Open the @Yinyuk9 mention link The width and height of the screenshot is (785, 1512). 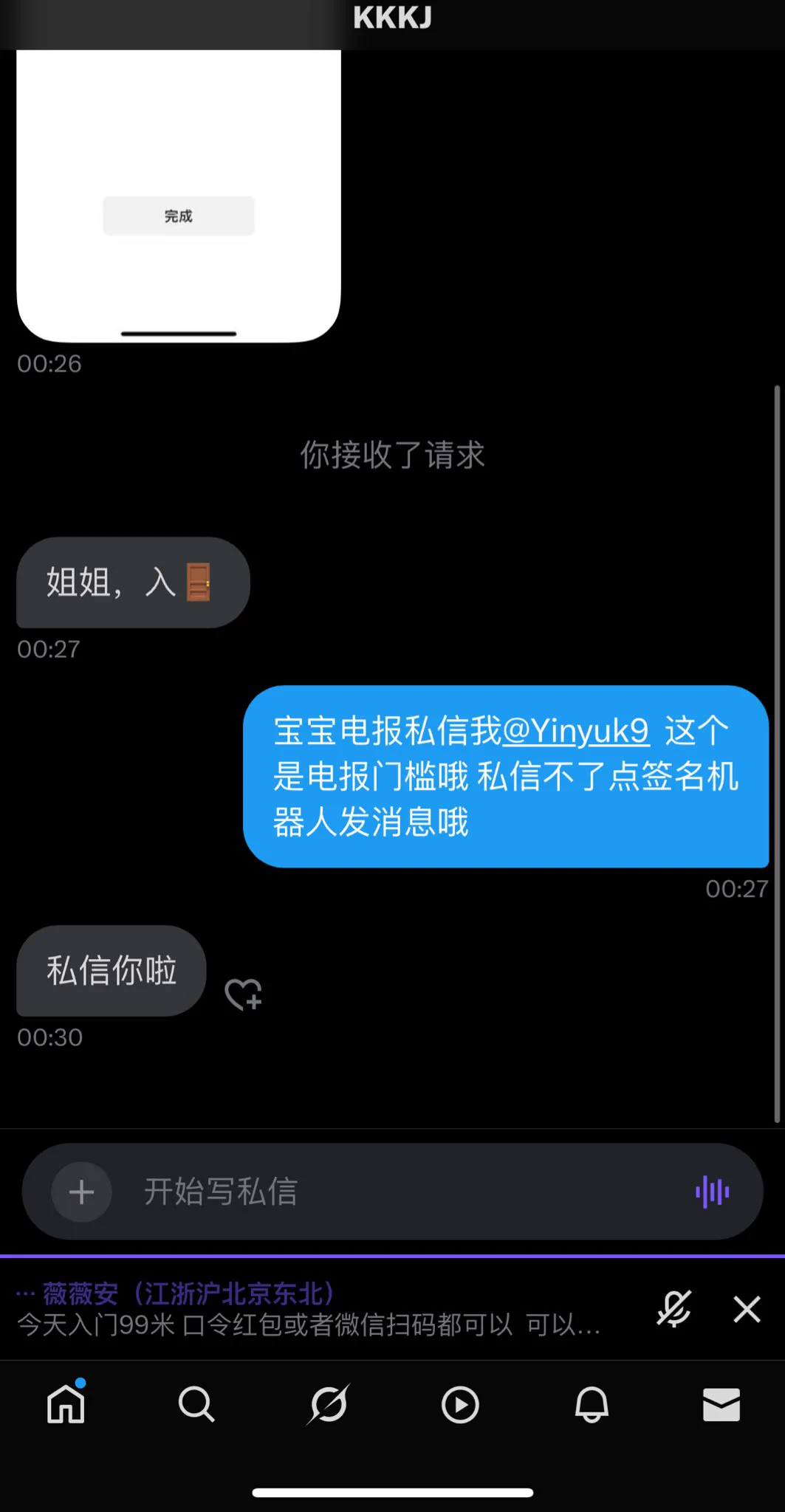click(575, 731)
